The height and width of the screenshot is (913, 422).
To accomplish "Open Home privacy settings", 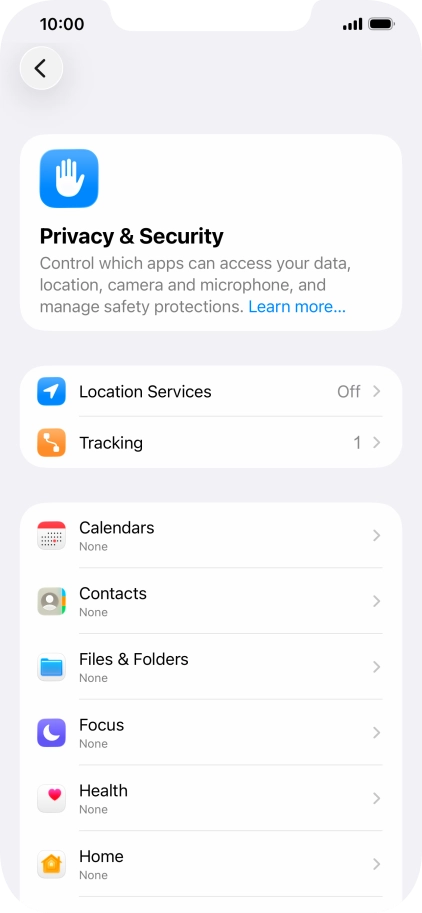I will (x=211, y=864).
